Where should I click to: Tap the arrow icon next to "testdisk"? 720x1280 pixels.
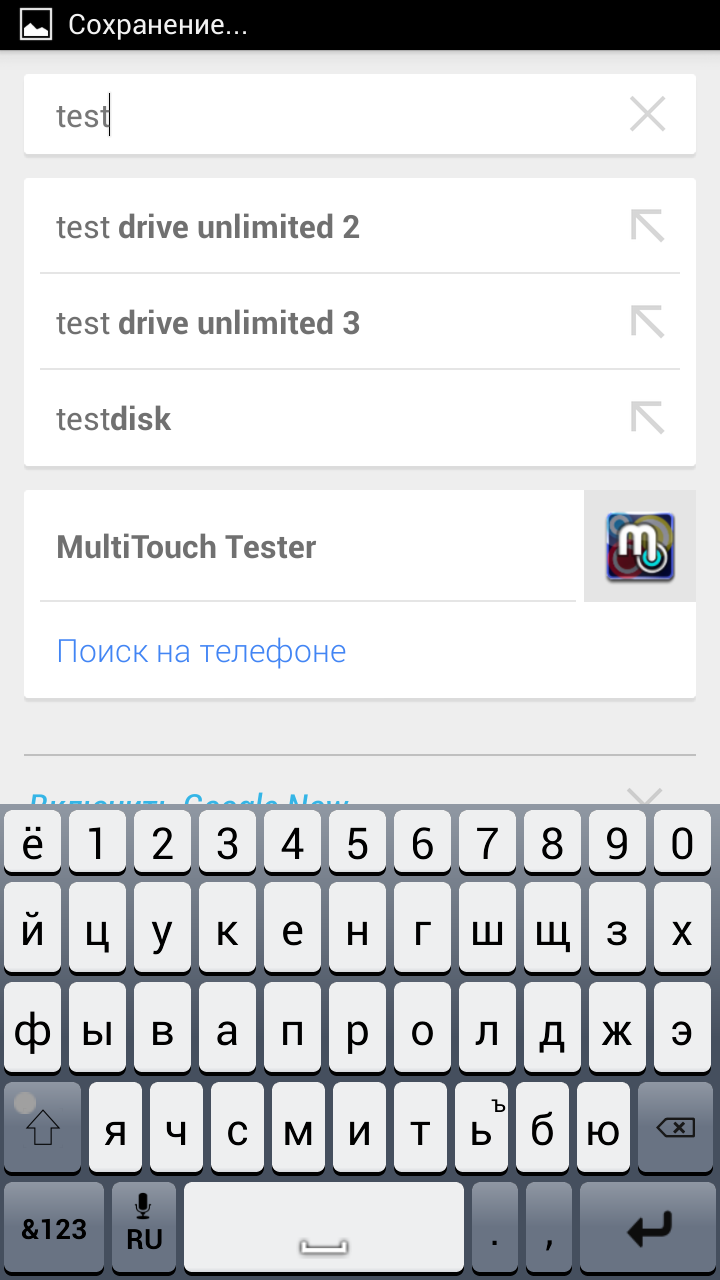click(x=647, y=418)
